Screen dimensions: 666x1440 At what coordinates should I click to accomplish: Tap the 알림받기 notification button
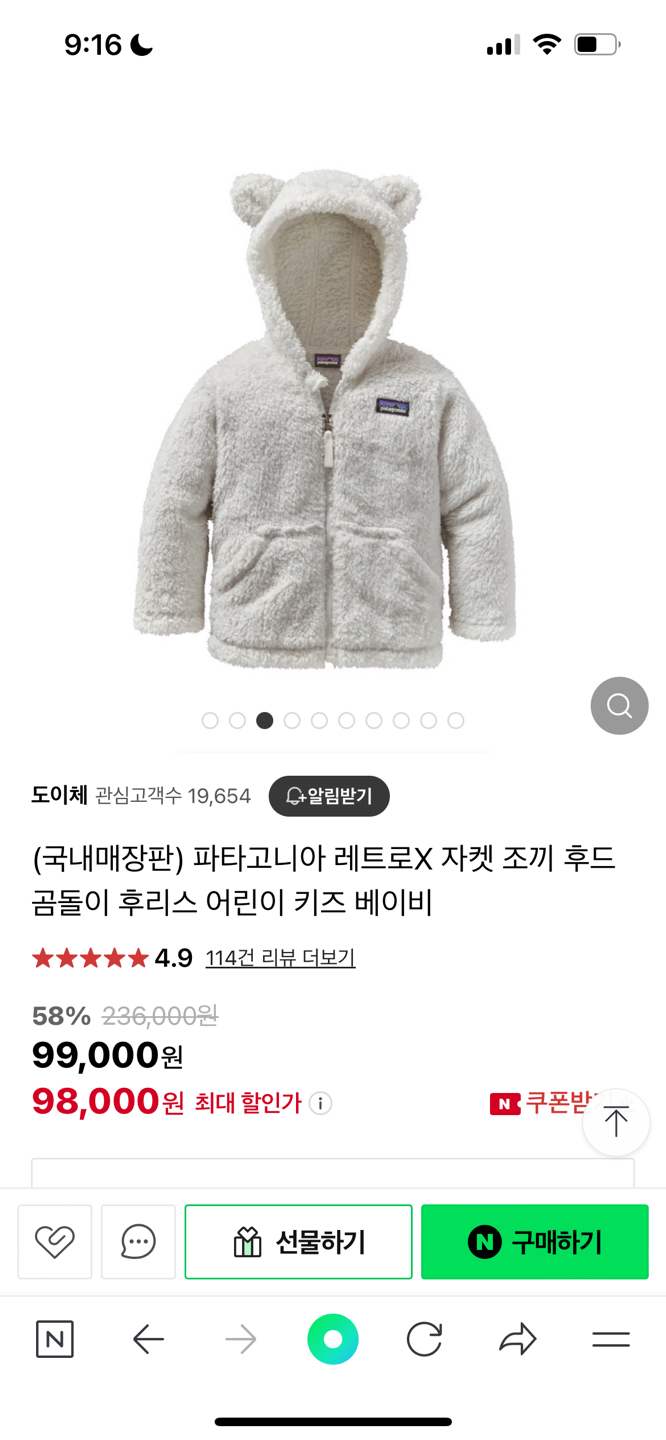tap(329, 796)
